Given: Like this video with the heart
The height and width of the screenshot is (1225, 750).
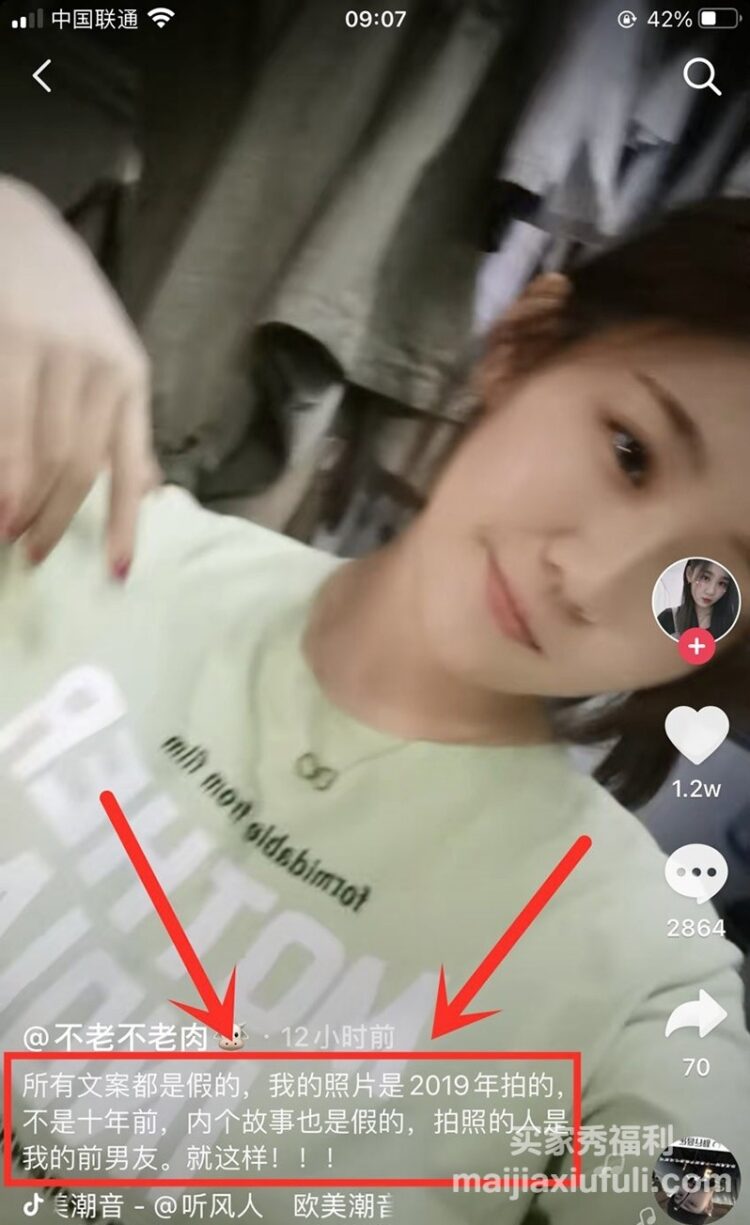Looking at the screenshot, I should click(x=697, y=735).
